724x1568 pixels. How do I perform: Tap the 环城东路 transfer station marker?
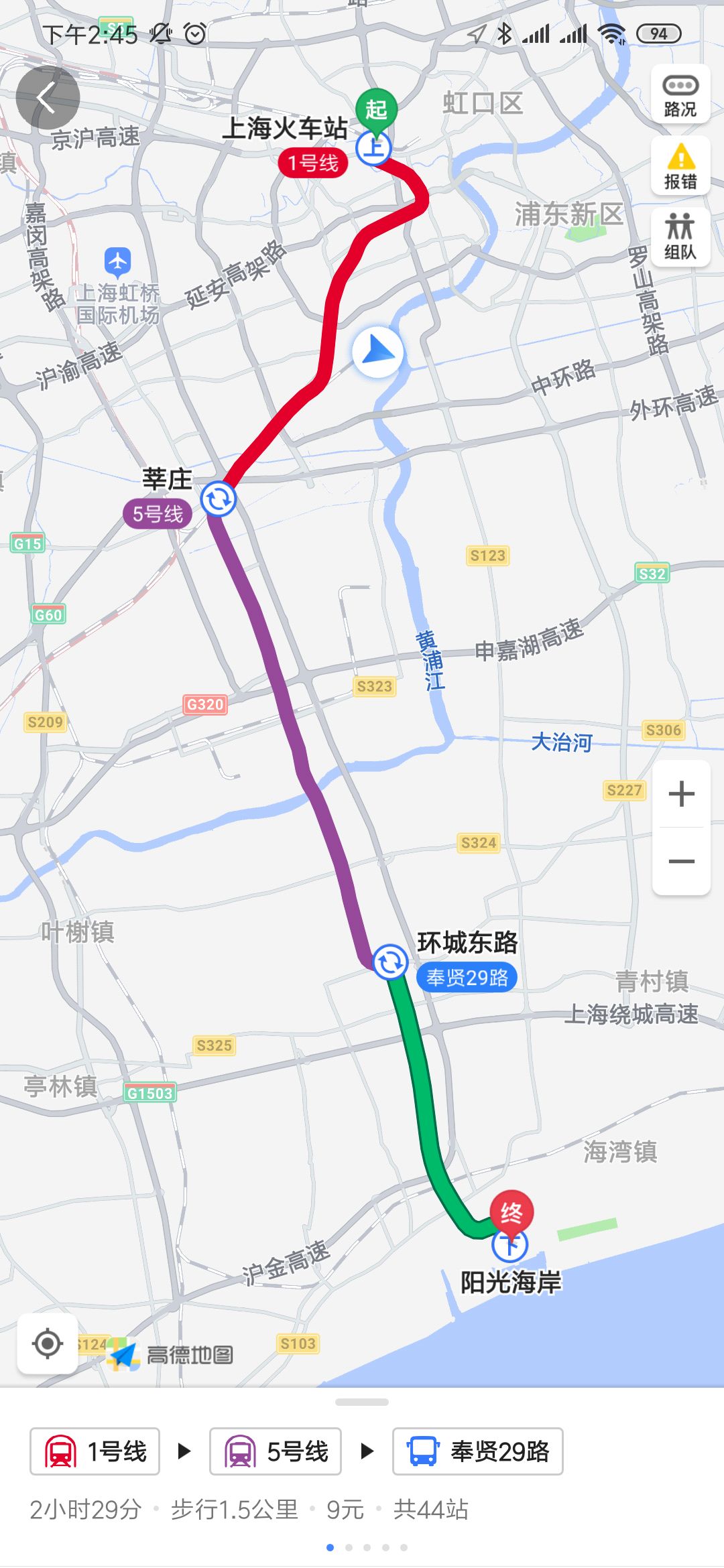390,962
